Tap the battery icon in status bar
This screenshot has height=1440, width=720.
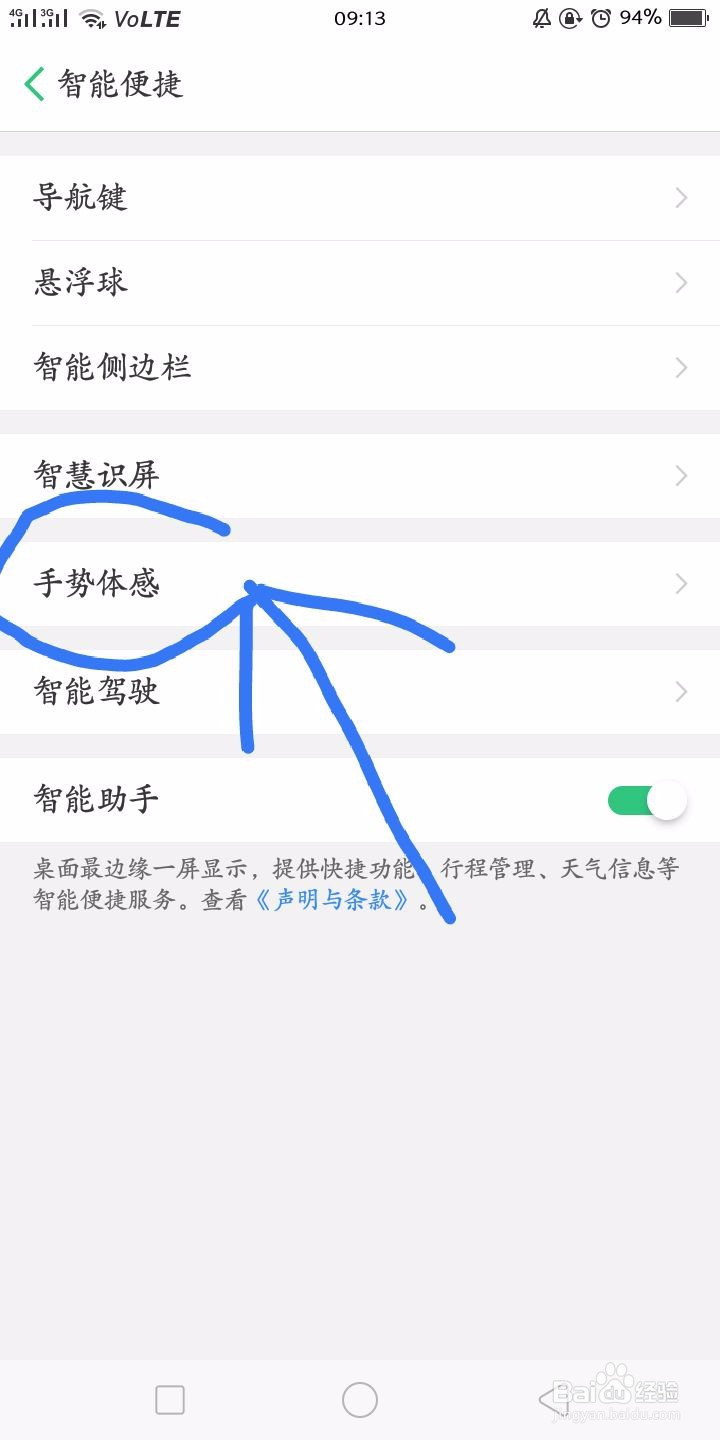pos(686,16)
